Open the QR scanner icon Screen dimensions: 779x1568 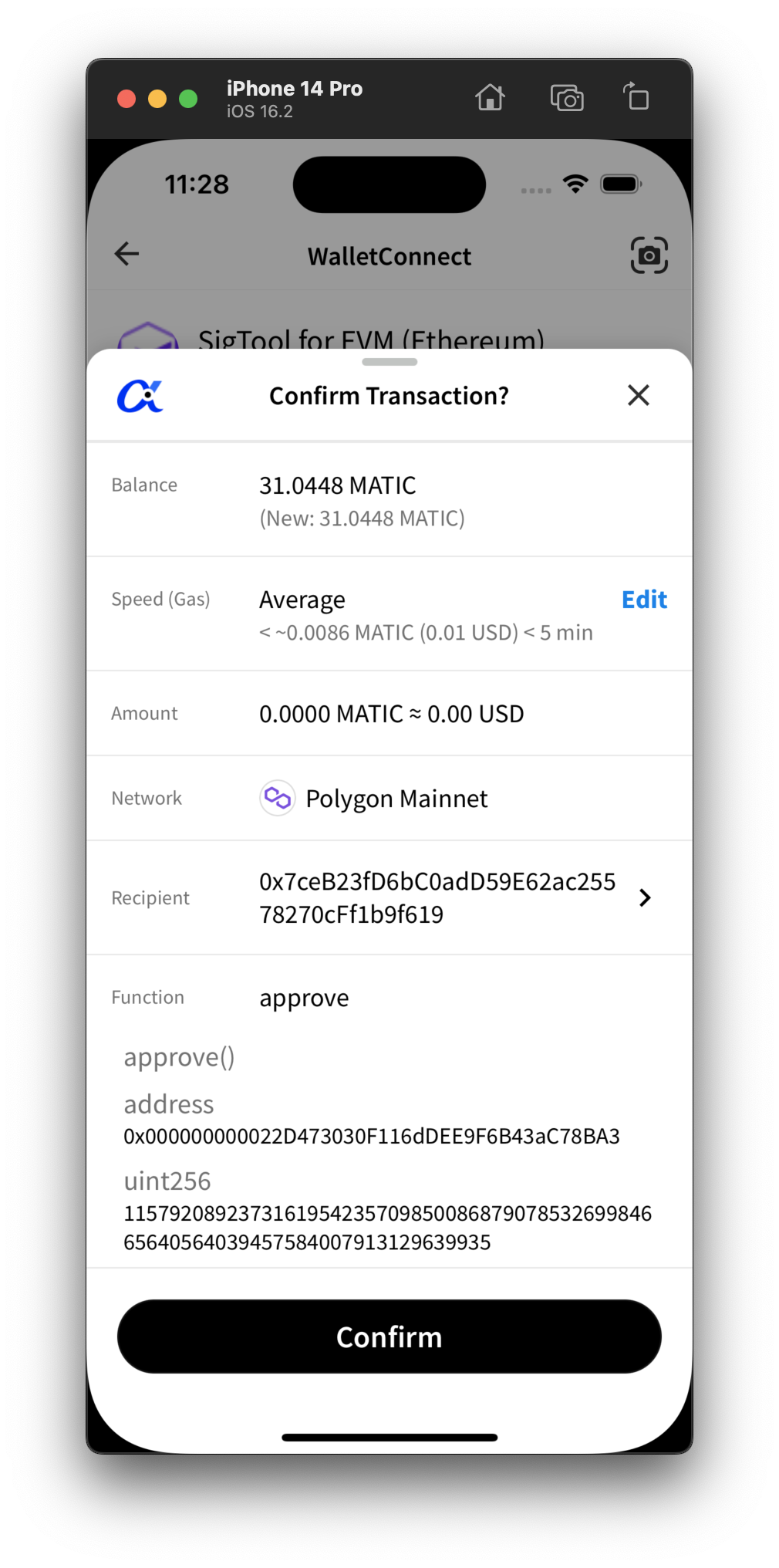pos(649,255)
